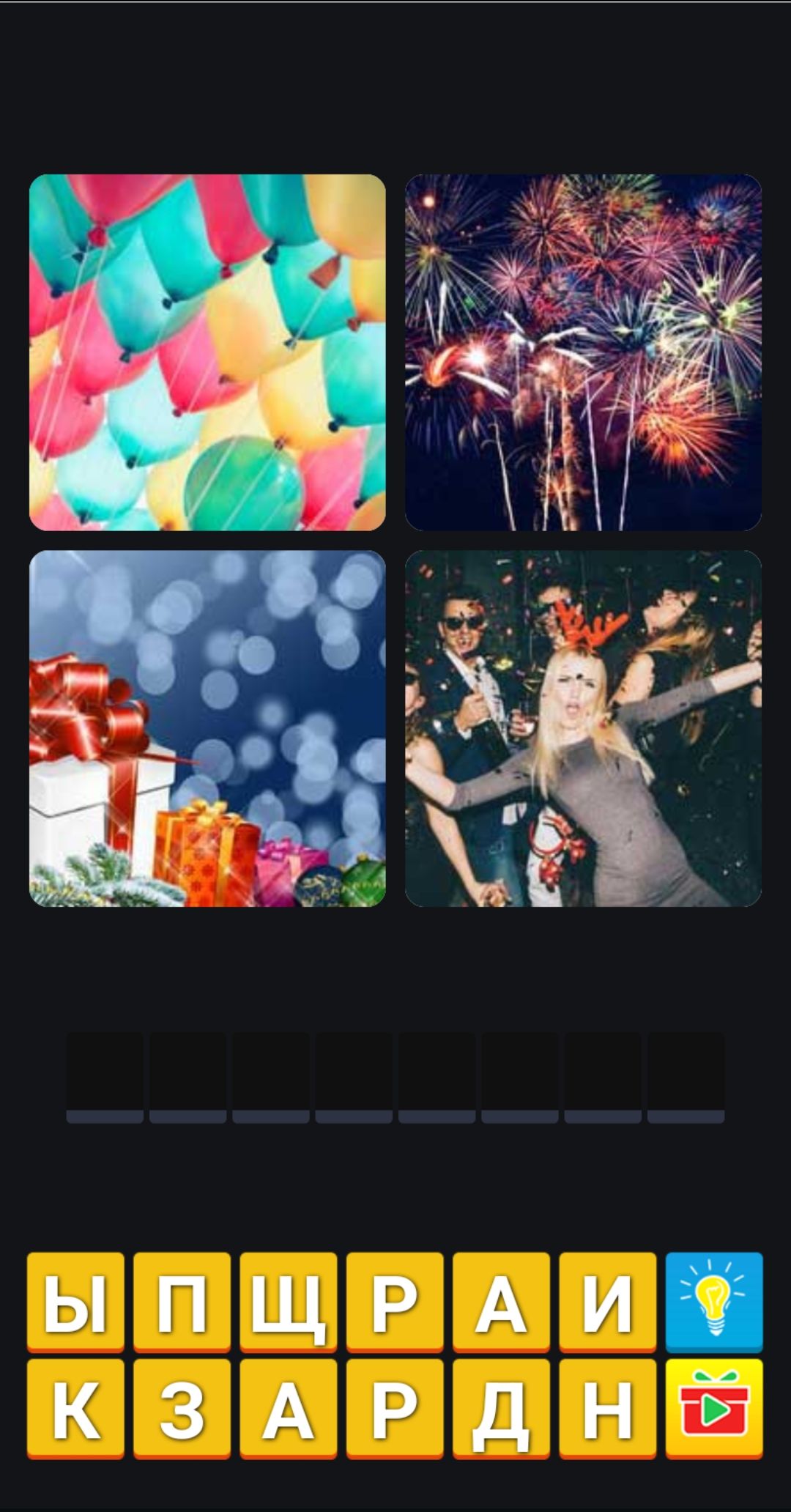Pick the letter Д tile
Image resolution: width=791 pixels, height=1512 pixels.
click(x=501, y=1408)
